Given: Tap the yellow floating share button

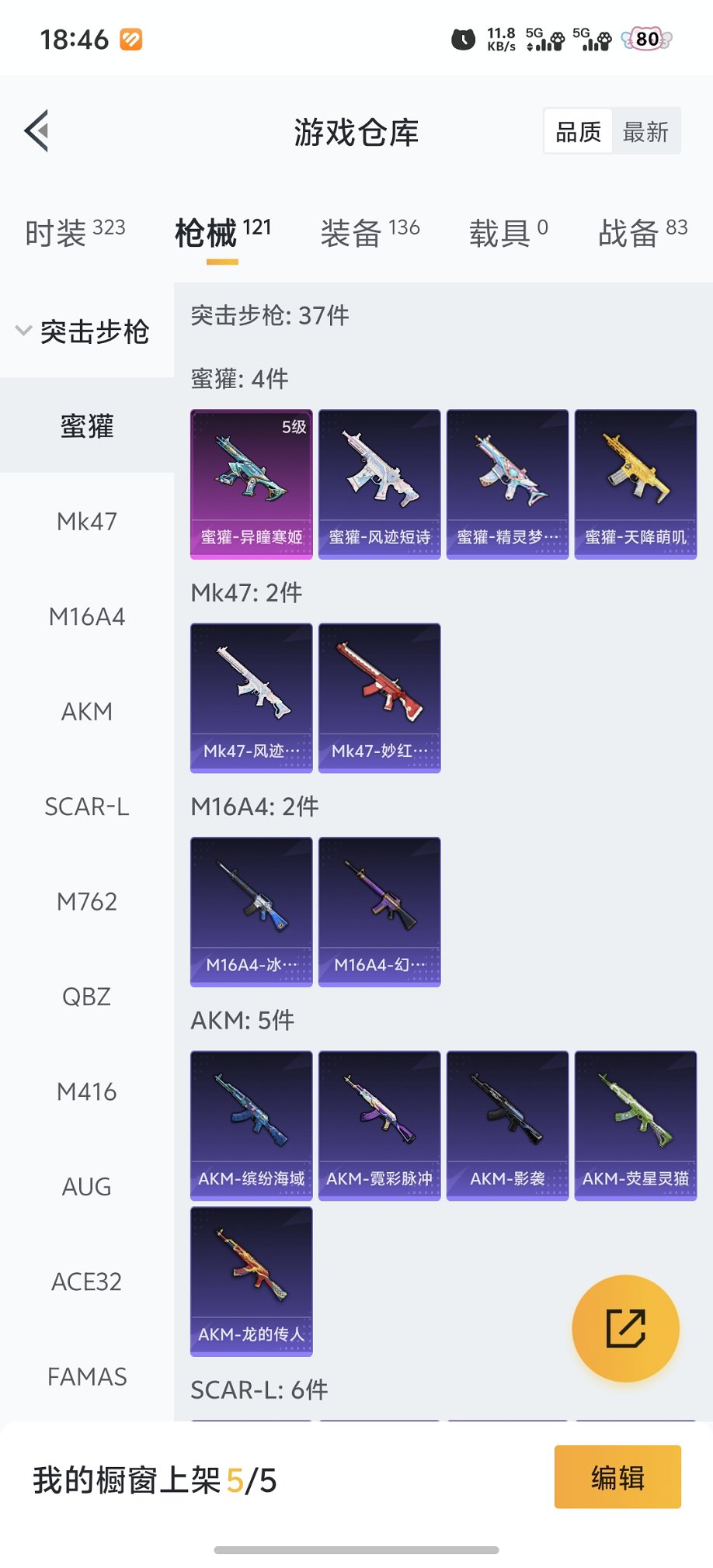Looking at the screenshot, I should pyautogui.click(x=625, y=1328).
